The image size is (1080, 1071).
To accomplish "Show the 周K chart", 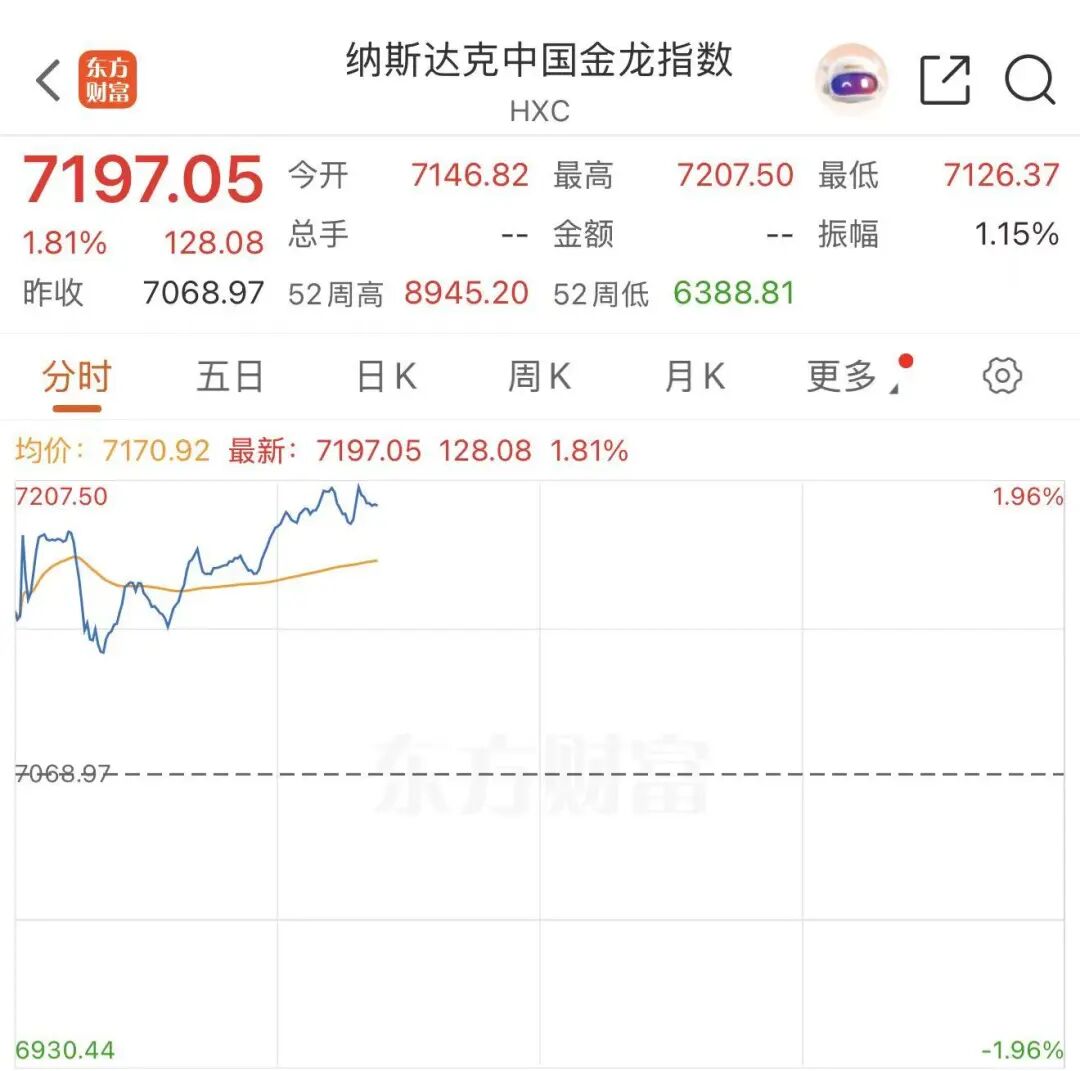I will [539, 377].
